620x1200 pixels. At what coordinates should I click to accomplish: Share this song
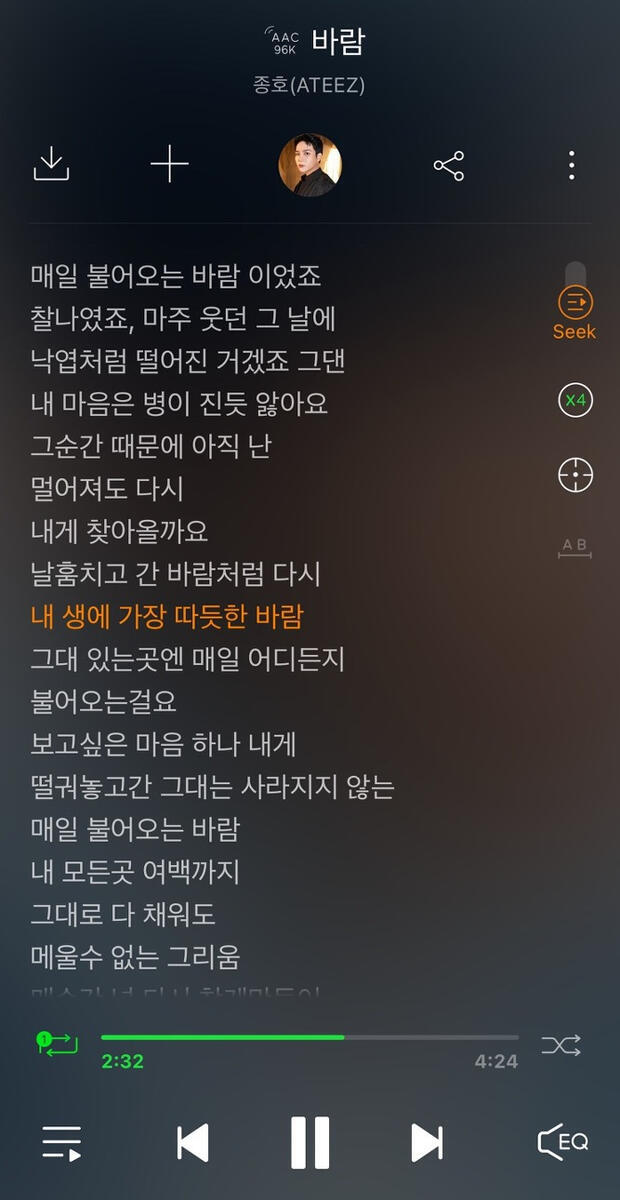[449, 165]
